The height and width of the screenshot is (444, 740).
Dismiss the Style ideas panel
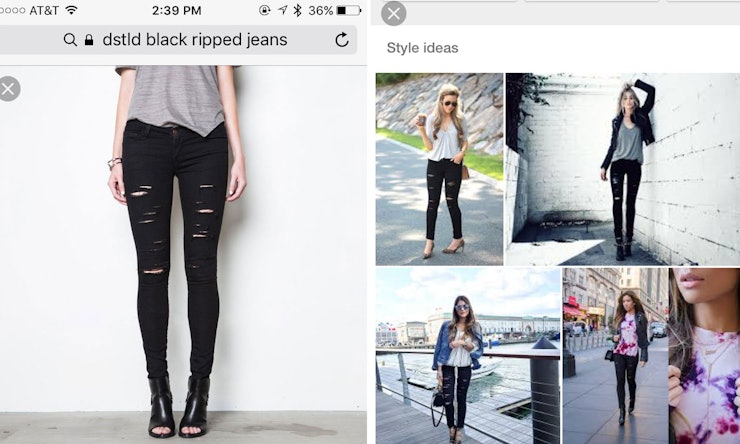point(394,13)
